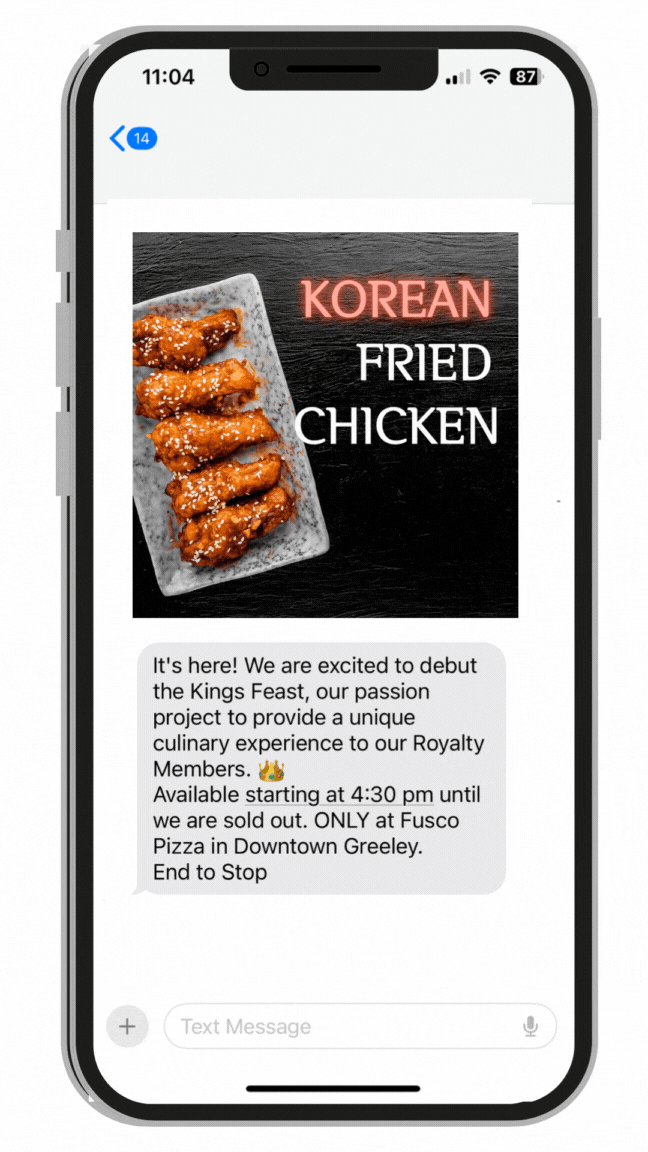
Task: Go back to the messages list
Action: tap(133, 138)
